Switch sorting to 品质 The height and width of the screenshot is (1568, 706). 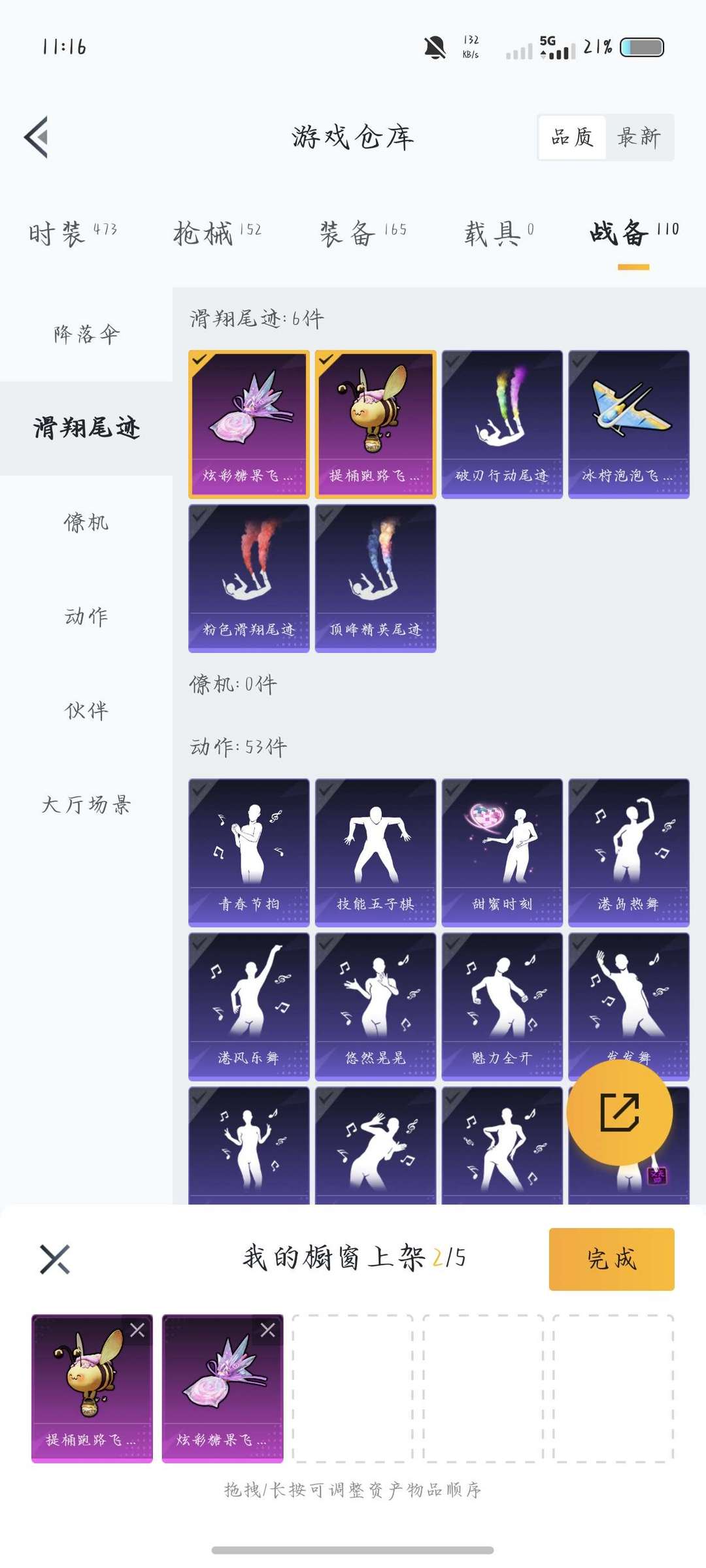click(571, 138)
